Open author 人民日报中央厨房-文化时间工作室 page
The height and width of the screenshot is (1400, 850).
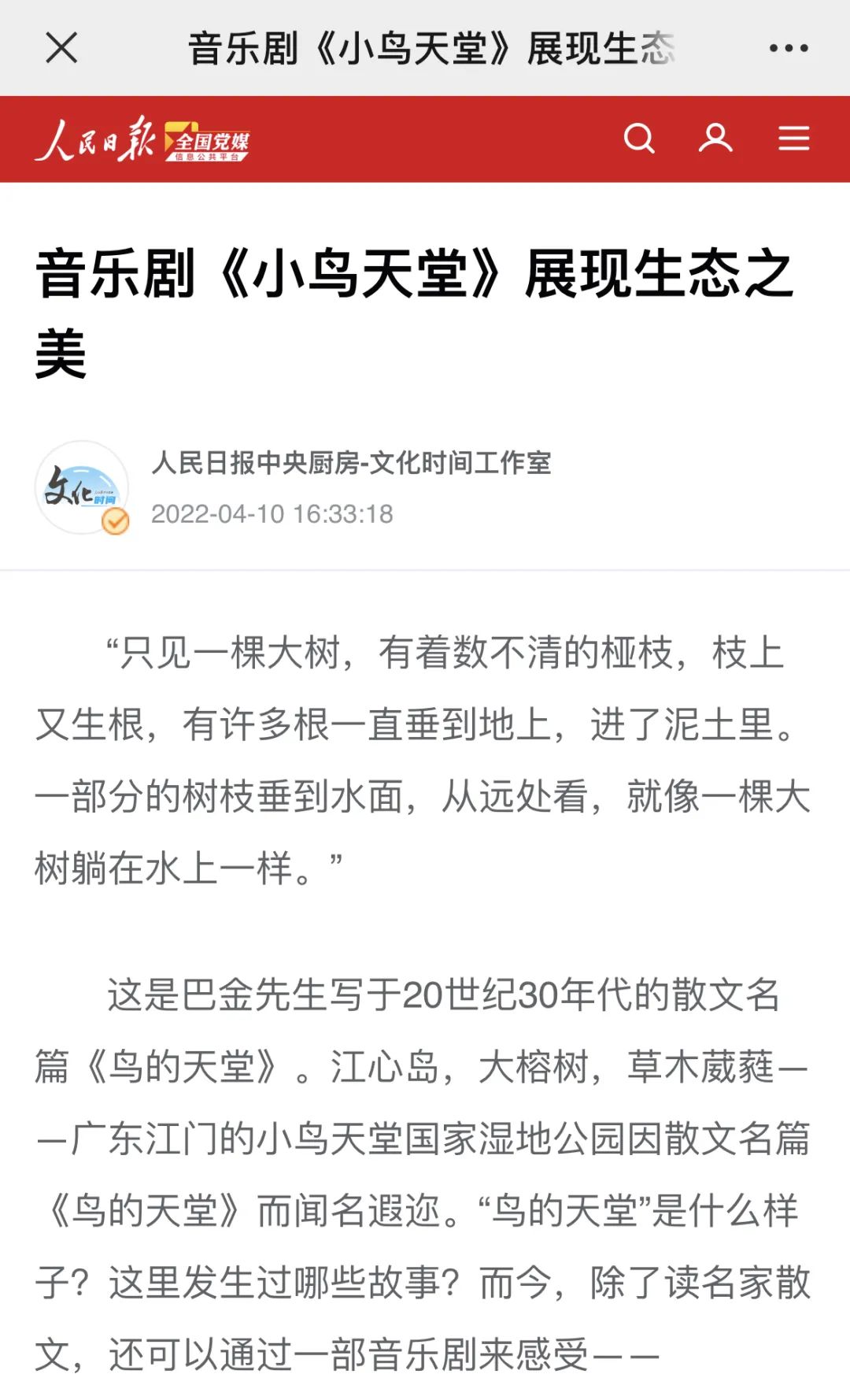pyautogui.click(x=351, y=463)
